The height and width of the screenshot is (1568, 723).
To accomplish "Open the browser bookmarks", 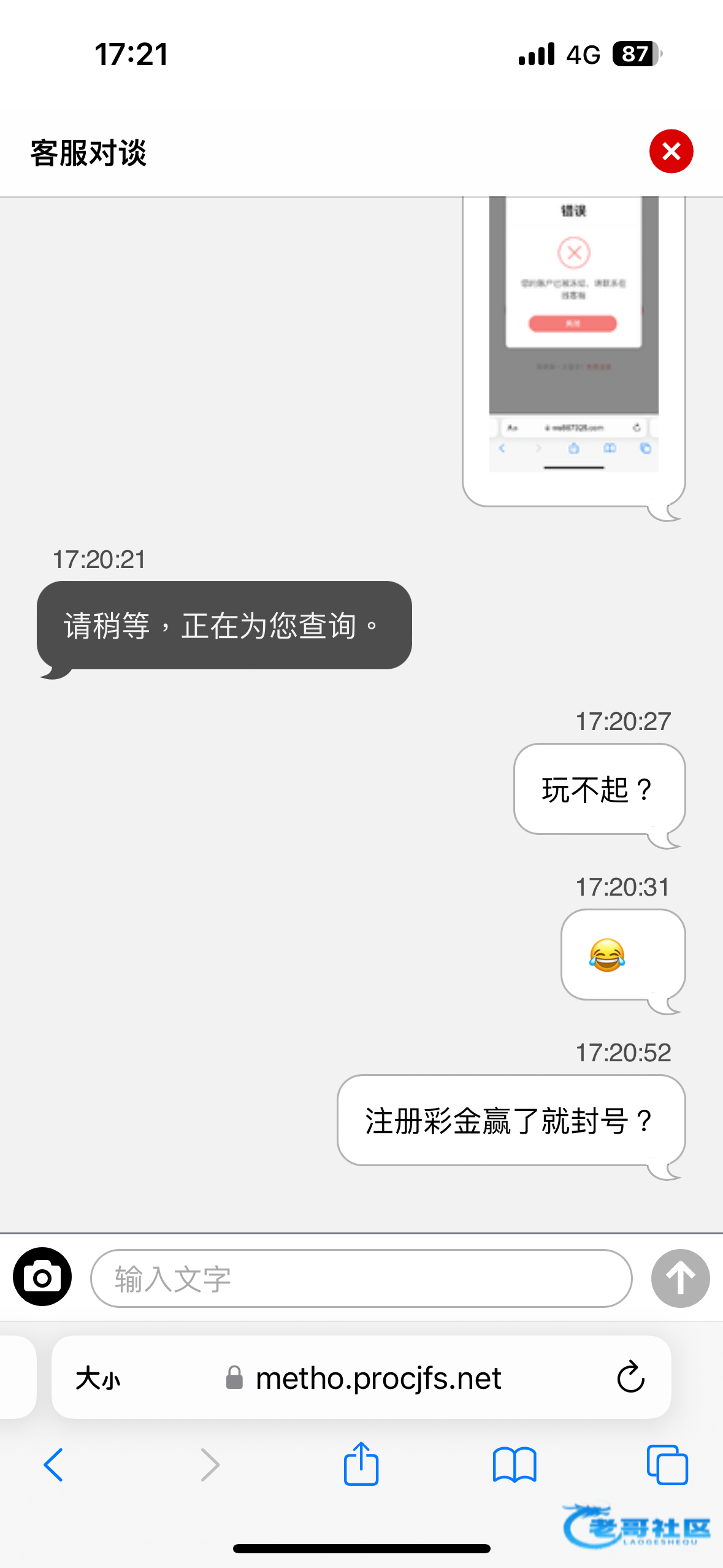I will (515, 1465).
